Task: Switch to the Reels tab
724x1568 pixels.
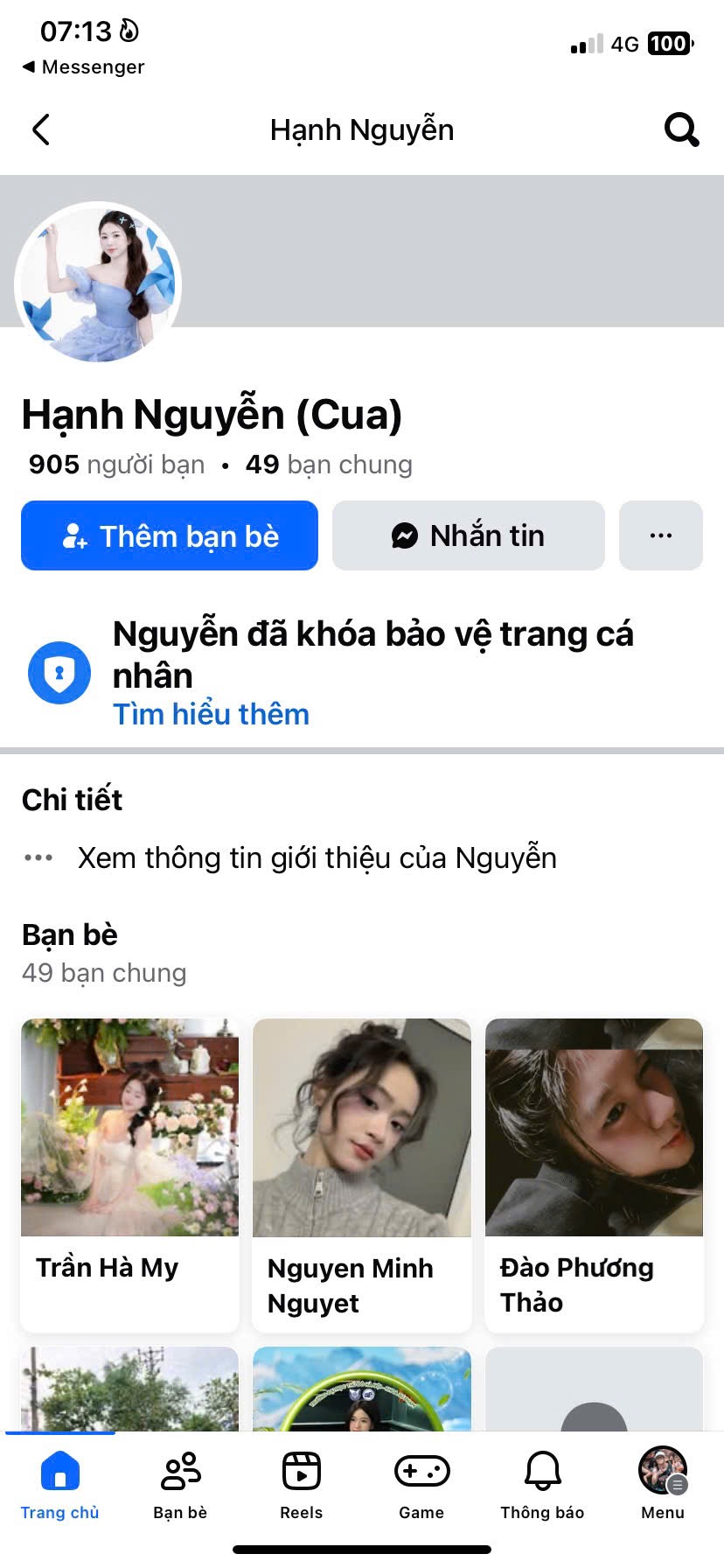Action: coord(301,1484)
